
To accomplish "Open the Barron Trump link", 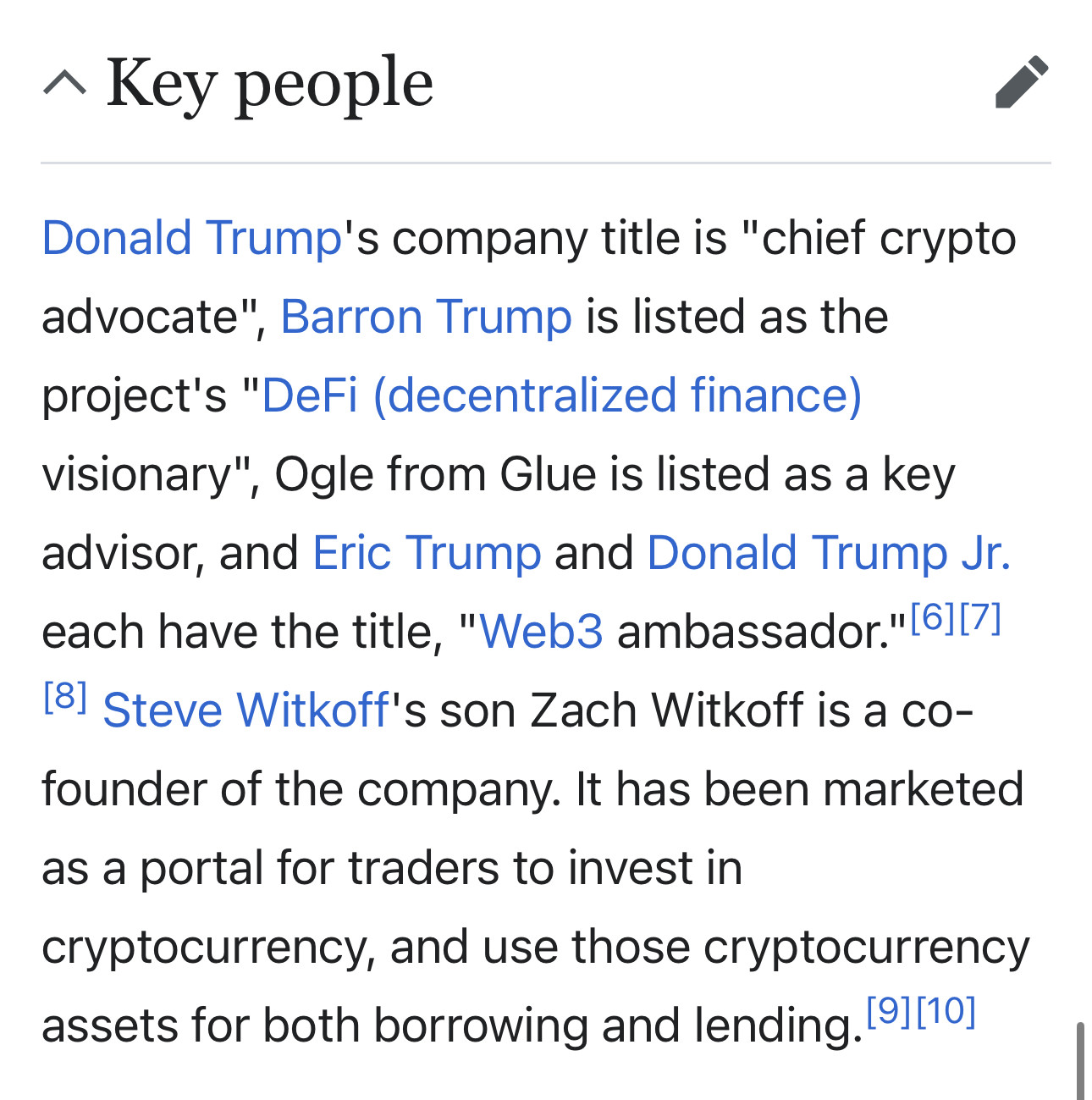I will (426, 317).
